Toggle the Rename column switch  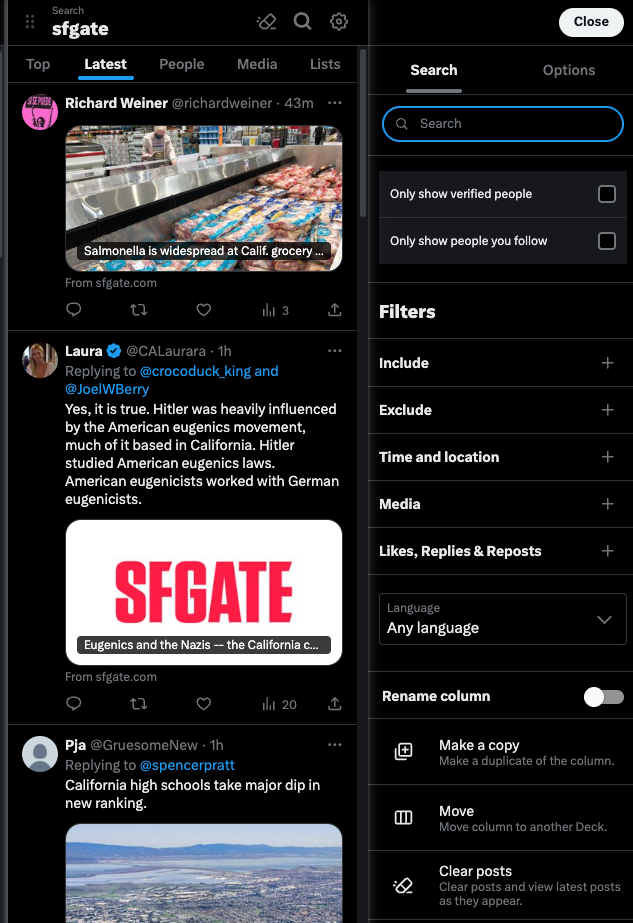point(603,697)
